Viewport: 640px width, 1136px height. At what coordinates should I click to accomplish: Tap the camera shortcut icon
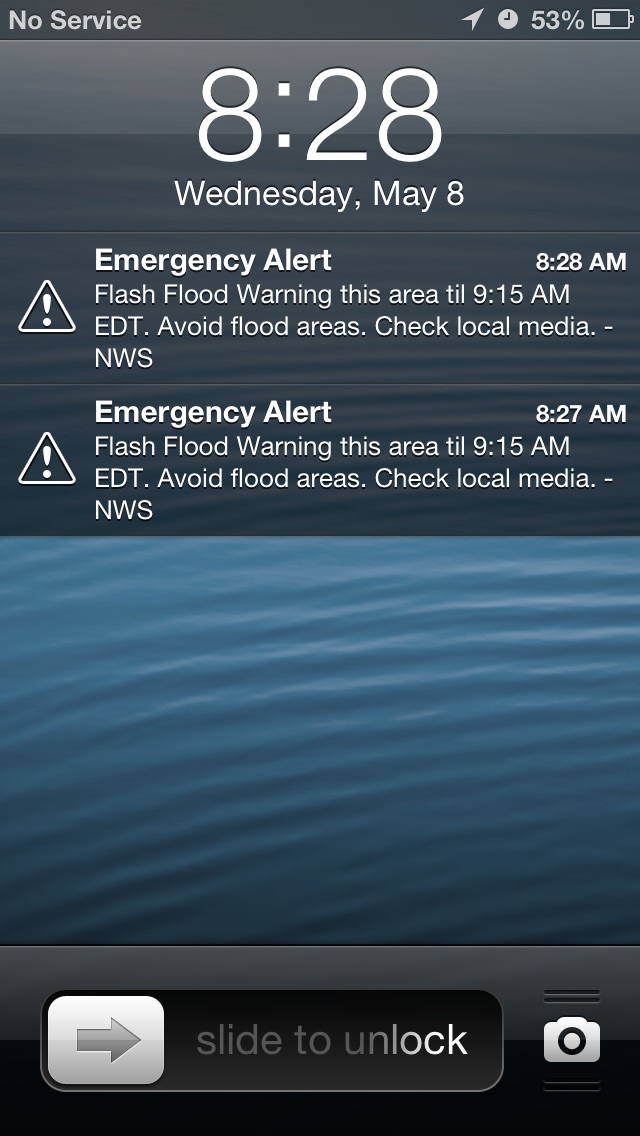(x=572, y=1040)
